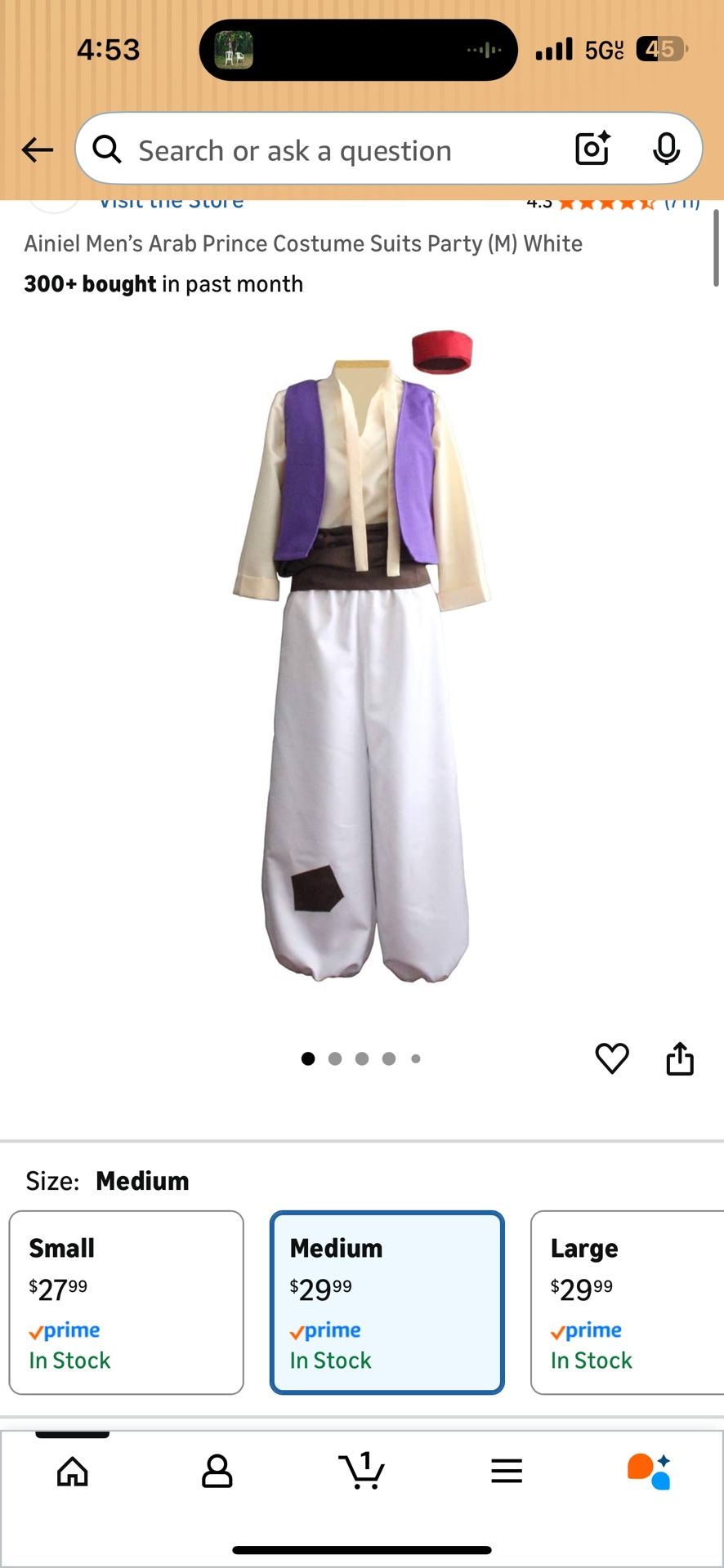Select the Medium size option
The image size is (724, 1568).
(387, 1302)
